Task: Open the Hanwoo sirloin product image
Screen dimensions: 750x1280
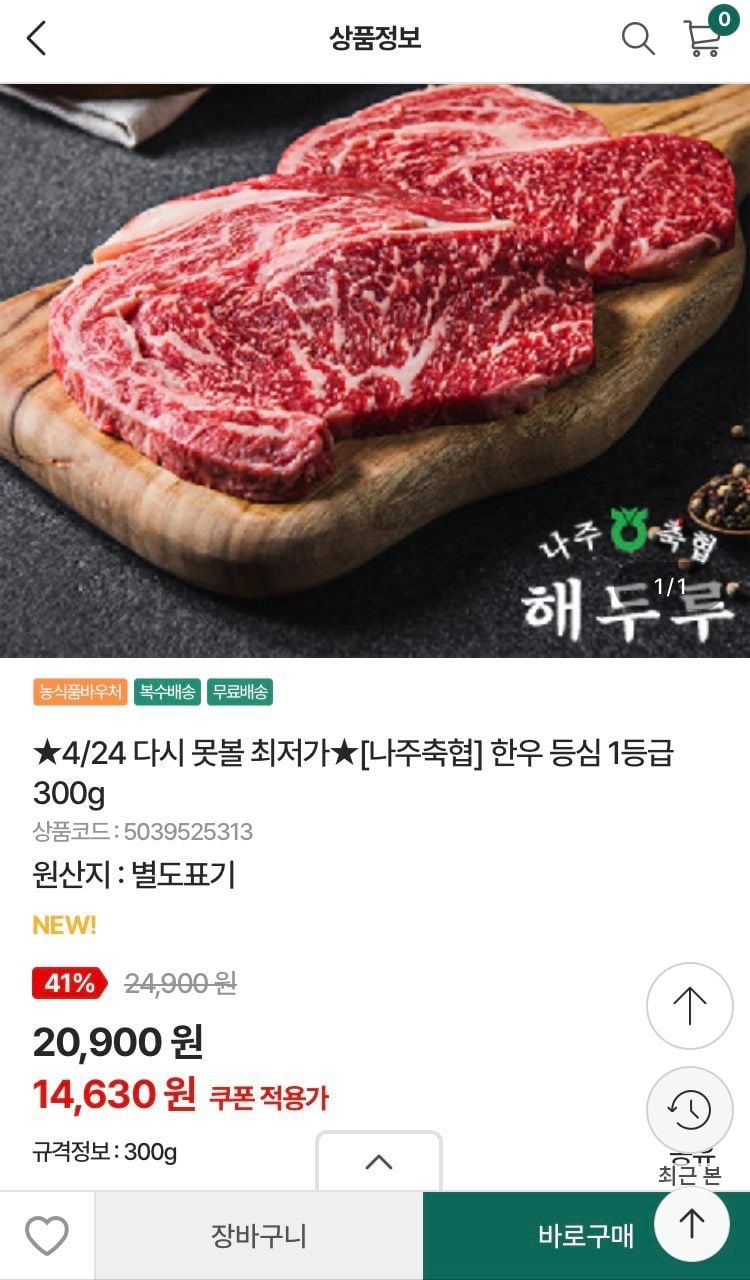Action: pos(375,370)
